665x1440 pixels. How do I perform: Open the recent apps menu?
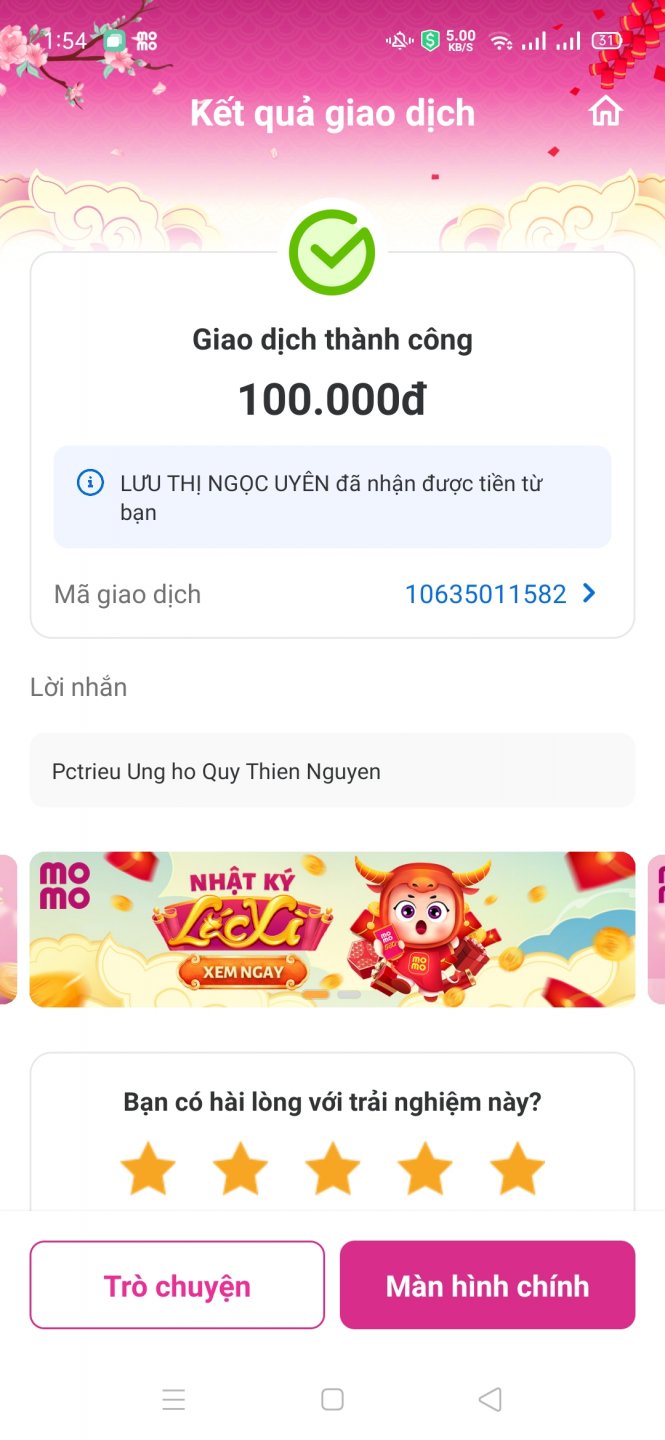pyautogui.click(x=174, y=1399)
